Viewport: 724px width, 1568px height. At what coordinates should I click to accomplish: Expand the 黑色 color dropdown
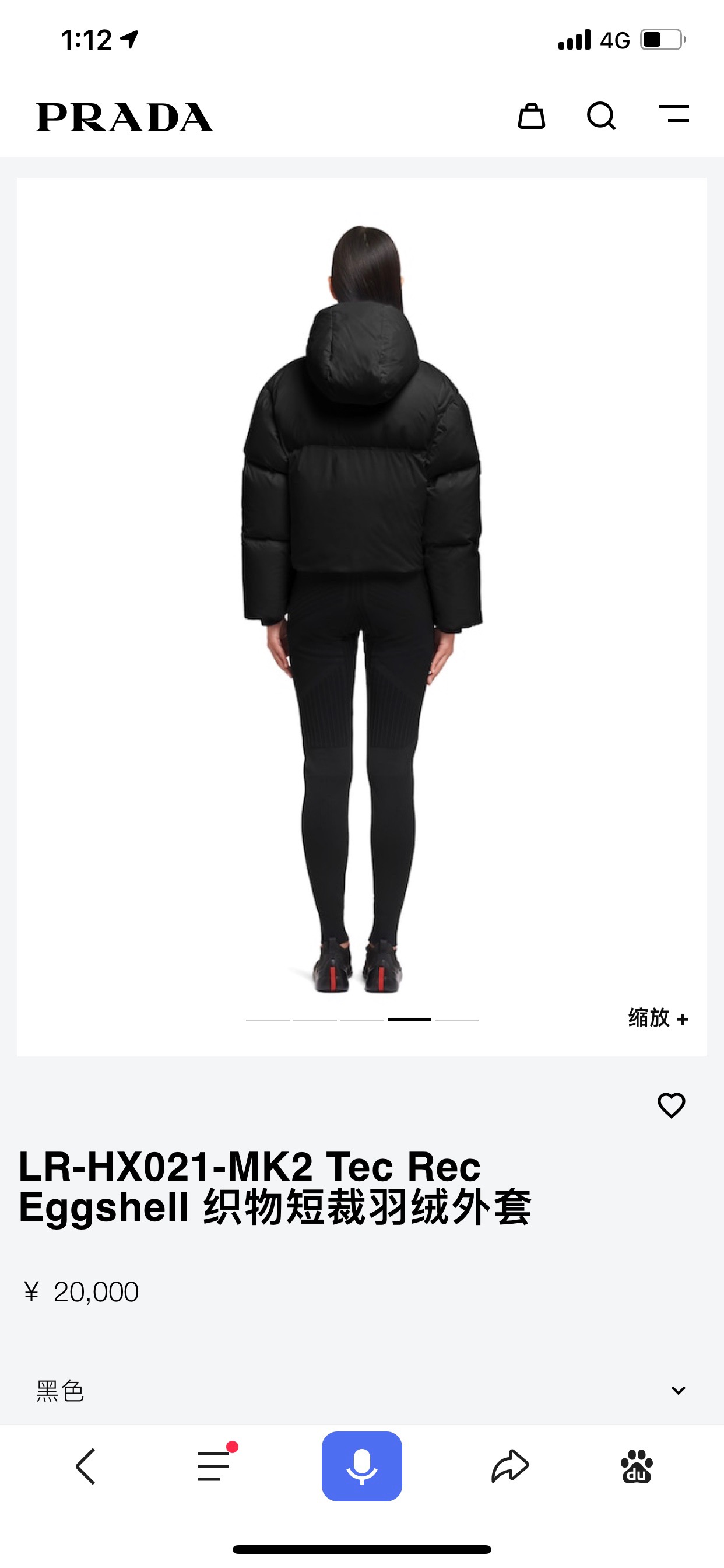coord(678,1390)
